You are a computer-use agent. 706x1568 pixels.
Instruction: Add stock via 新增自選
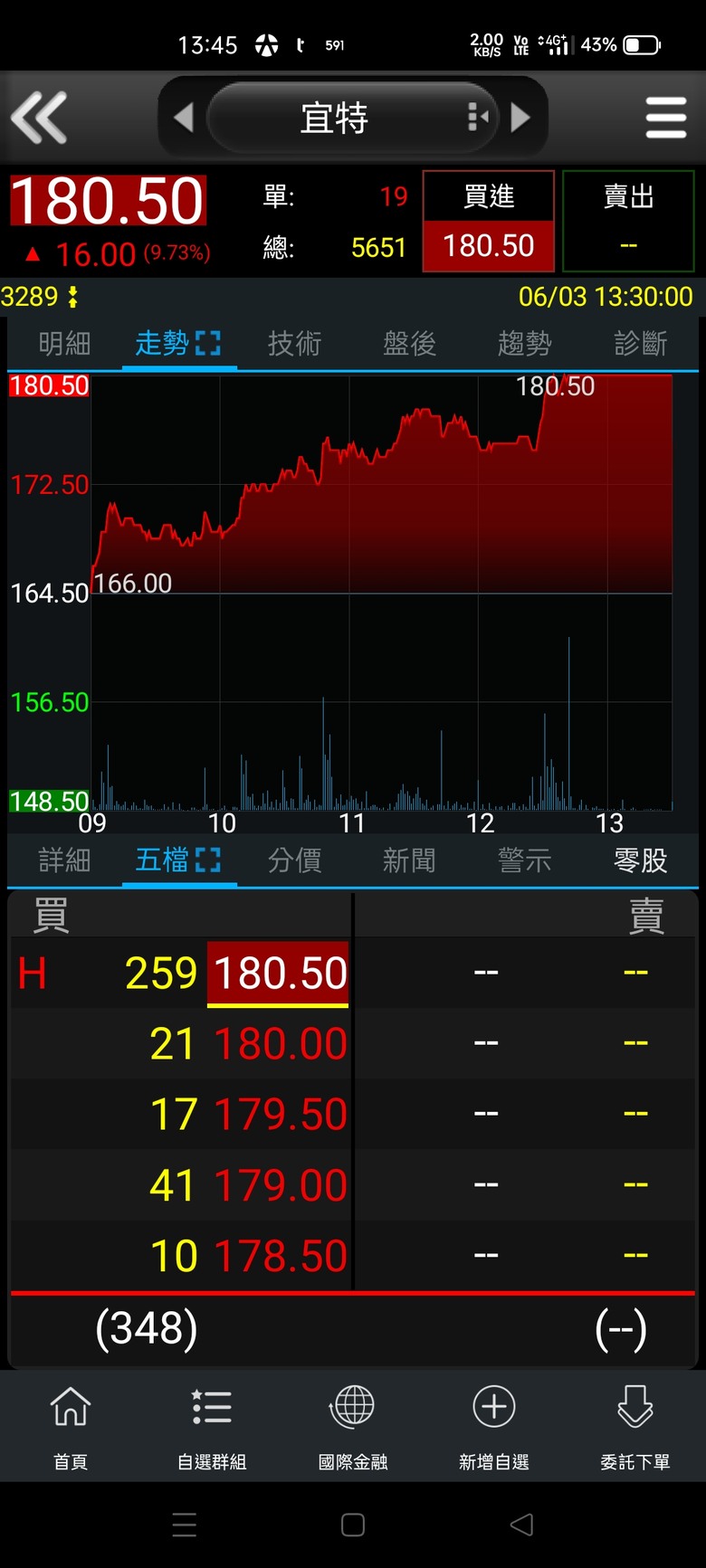coord(494,1427)
